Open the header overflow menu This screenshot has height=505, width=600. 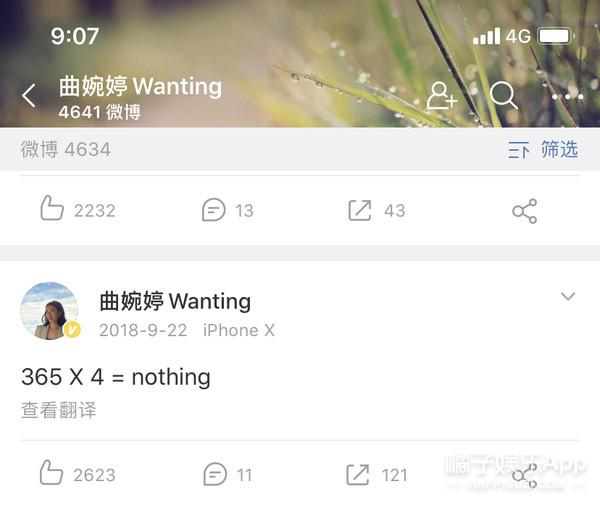(x=566, y=97)
